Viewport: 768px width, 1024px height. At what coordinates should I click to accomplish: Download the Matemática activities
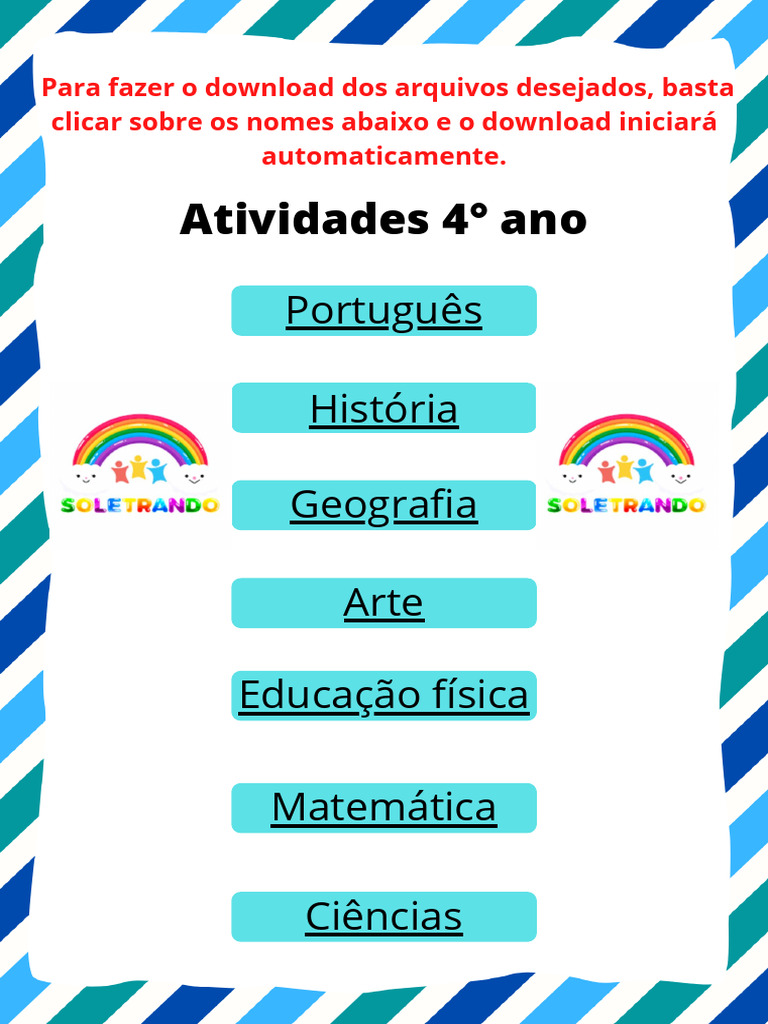pos(384,808)
